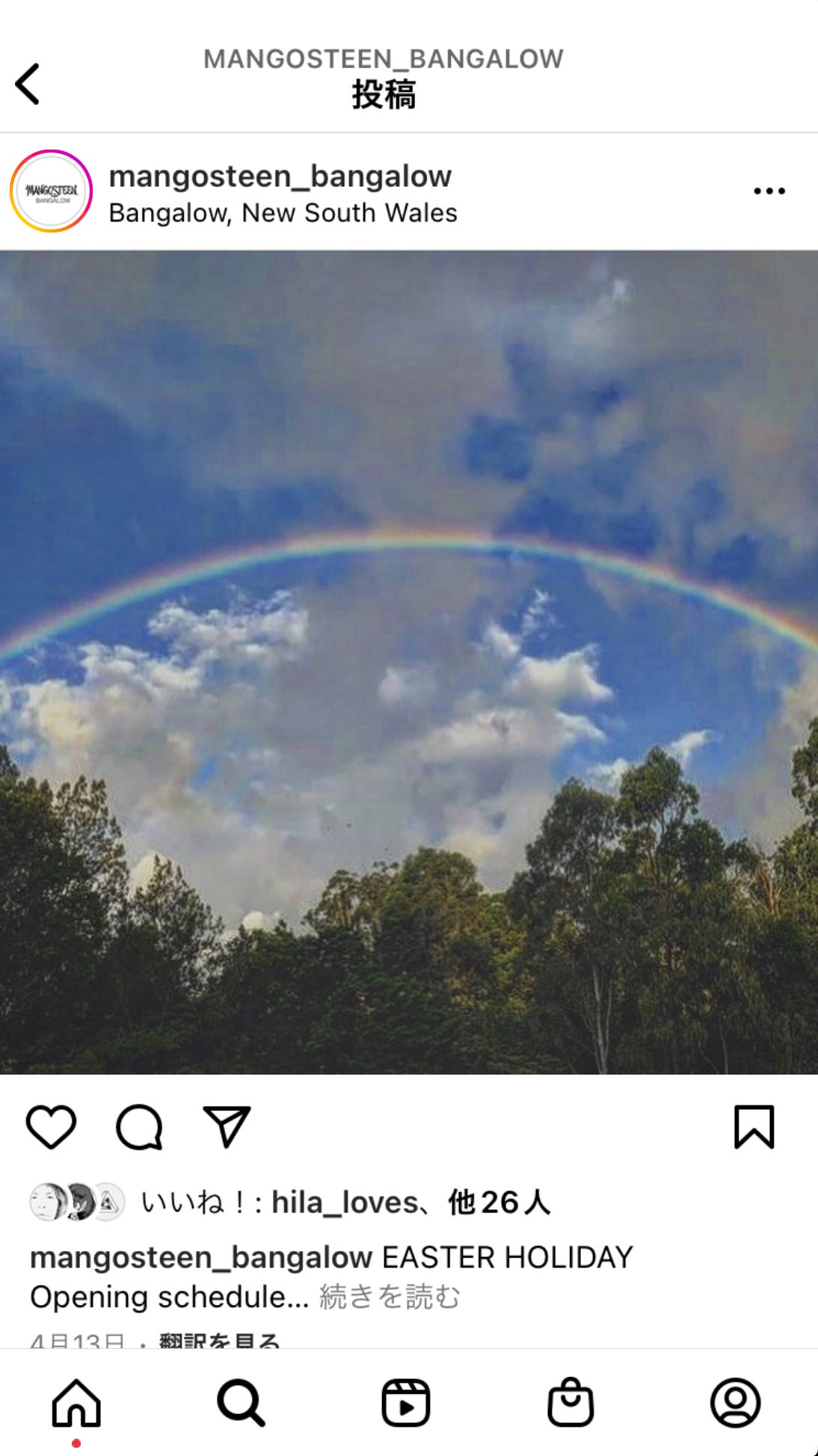
Task: Switch to the Search tab
Action: [x=241, y=1403]
